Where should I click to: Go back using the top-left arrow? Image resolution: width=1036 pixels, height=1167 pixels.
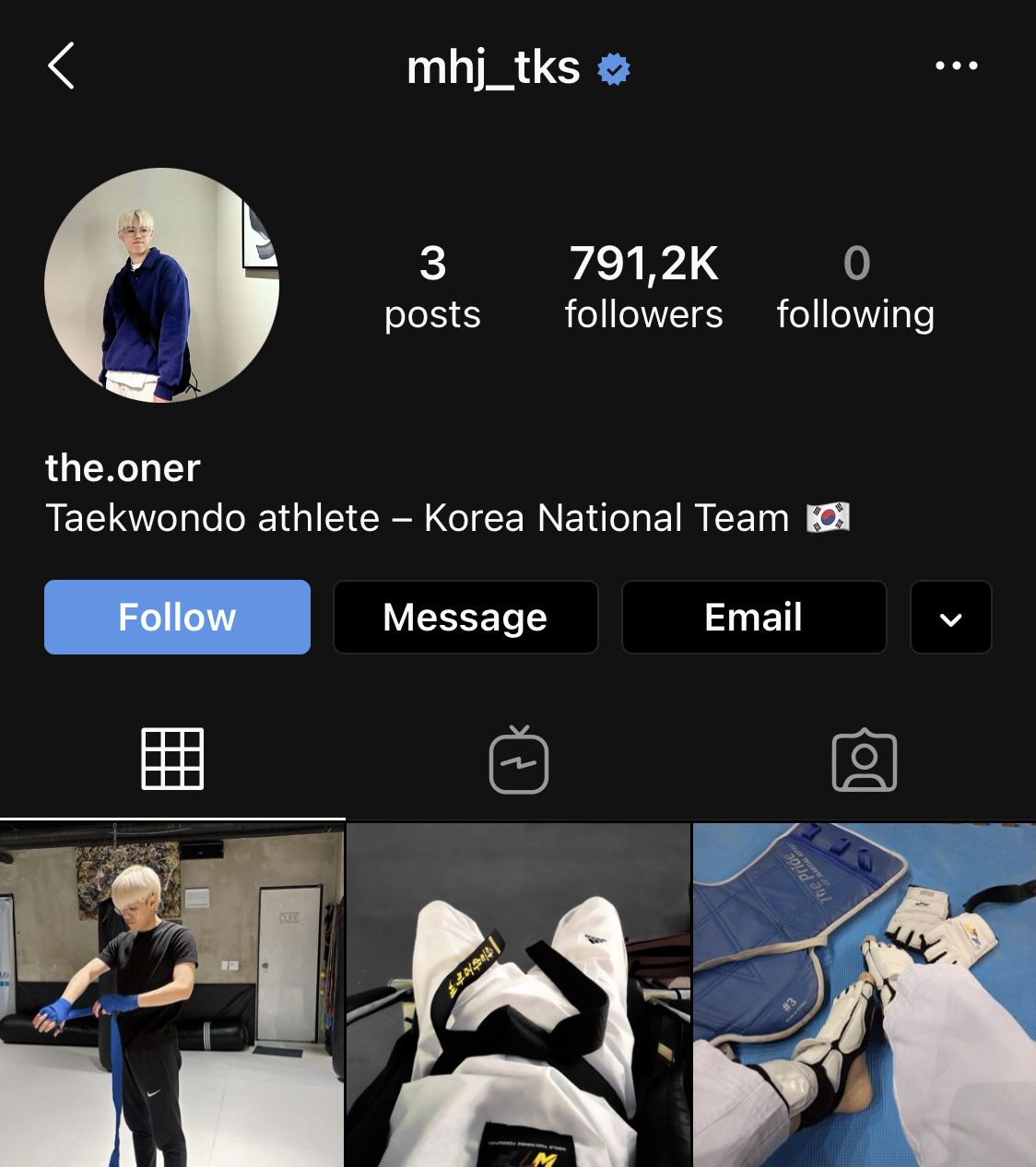[61, 66]
